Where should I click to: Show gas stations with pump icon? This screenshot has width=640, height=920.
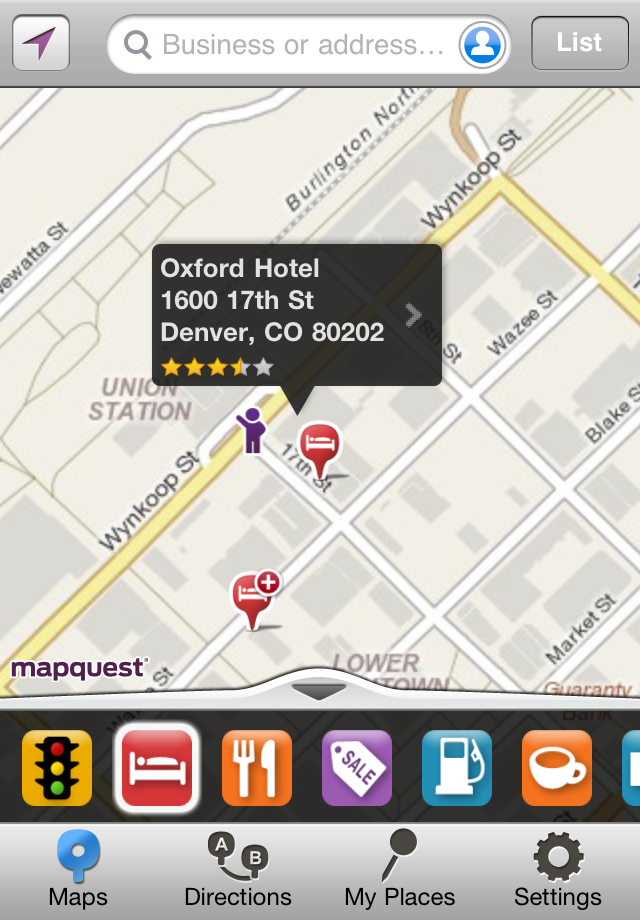(x=457, y=767)
